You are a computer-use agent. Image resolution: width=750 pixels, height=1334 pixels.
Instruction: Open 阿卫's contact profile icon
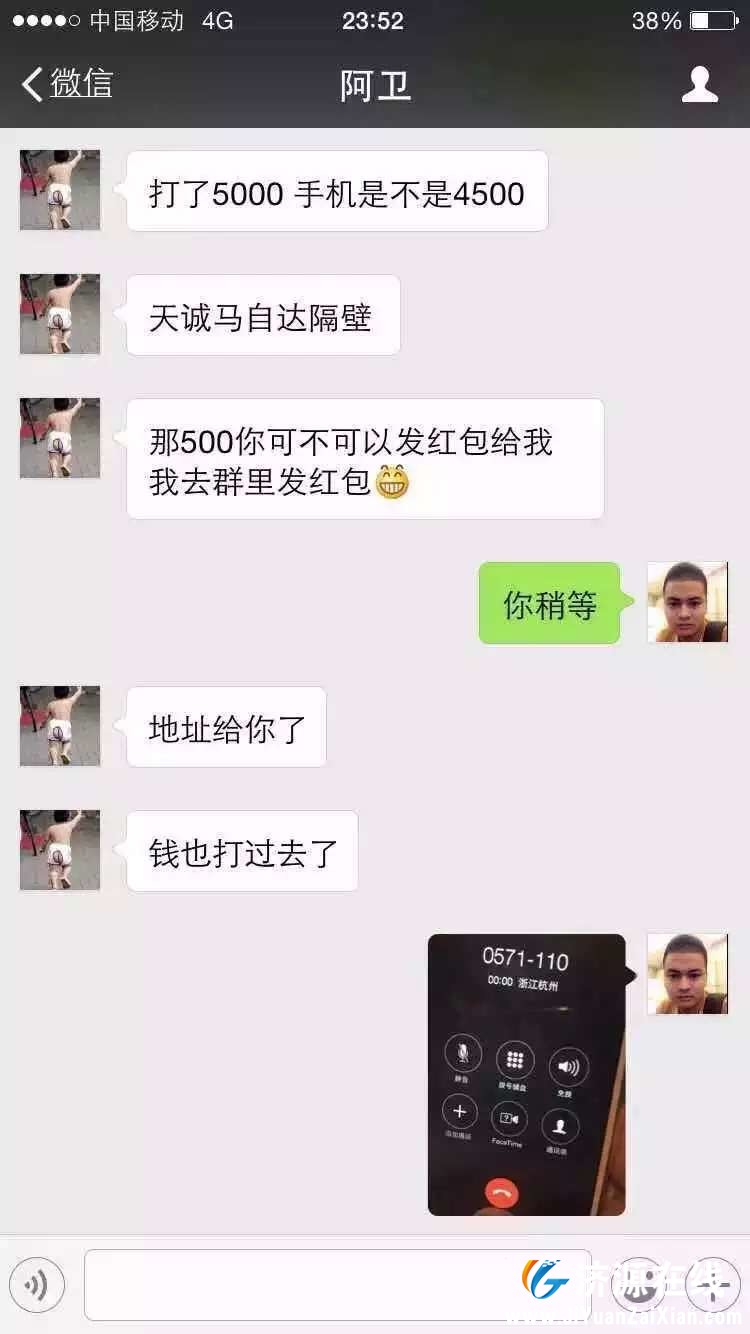tap(699, 85)
